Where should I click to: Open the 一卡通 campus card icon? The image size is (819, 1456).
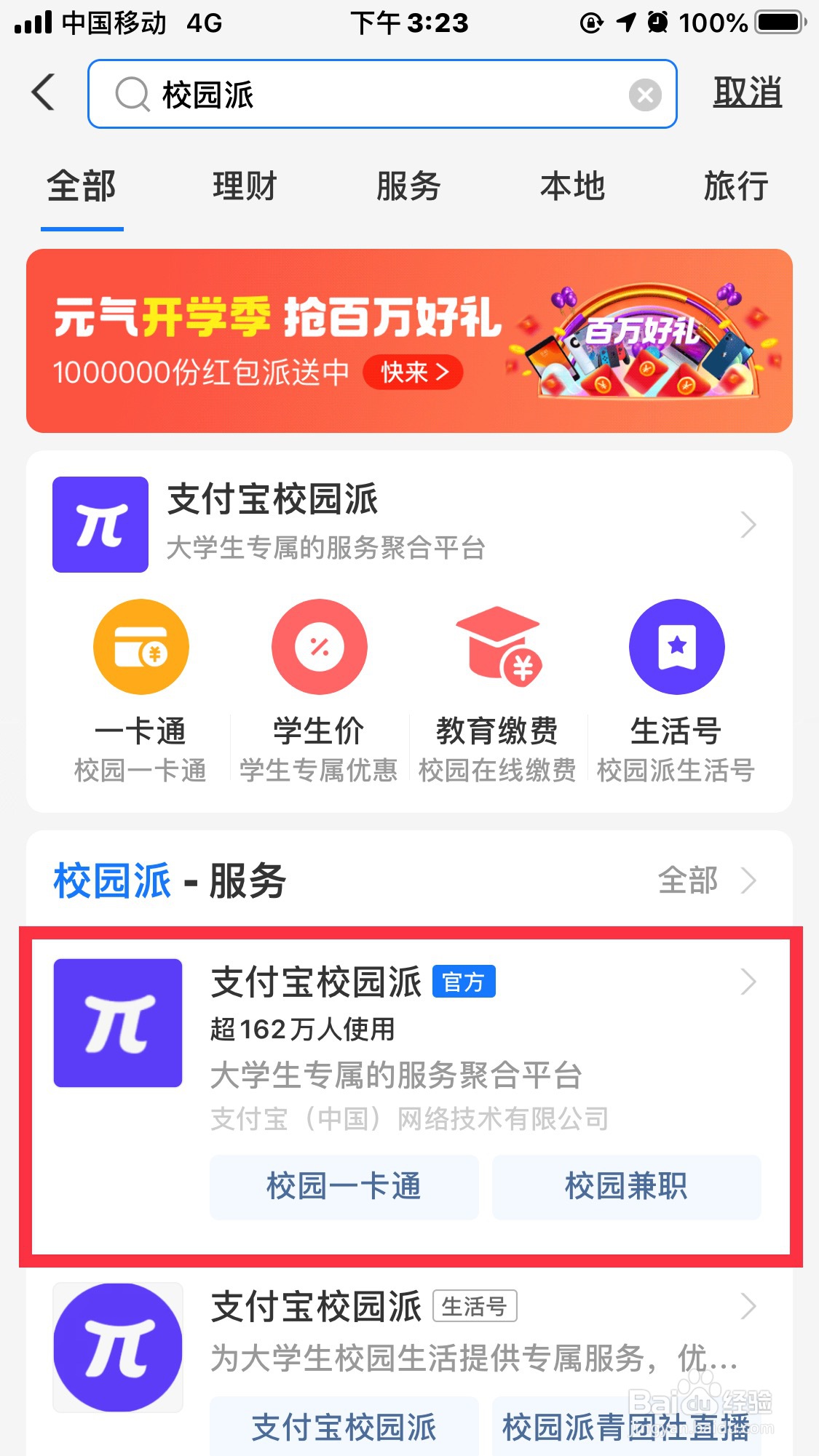(141, 646)
